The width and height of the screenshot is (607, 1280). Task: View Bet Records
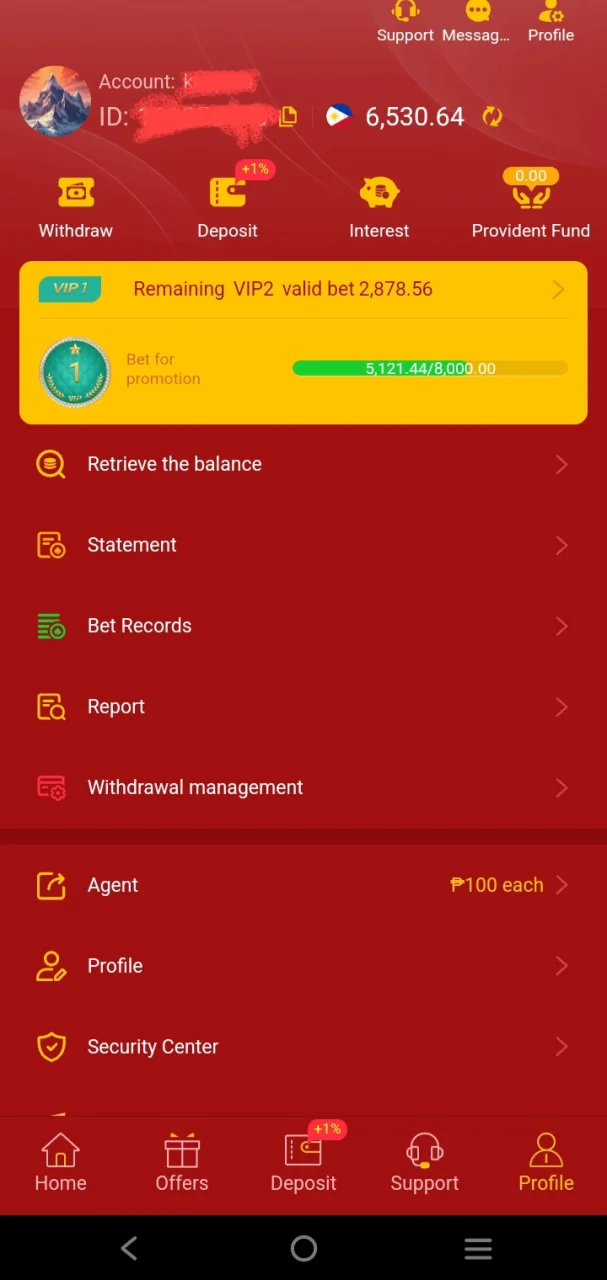(303, 626)
